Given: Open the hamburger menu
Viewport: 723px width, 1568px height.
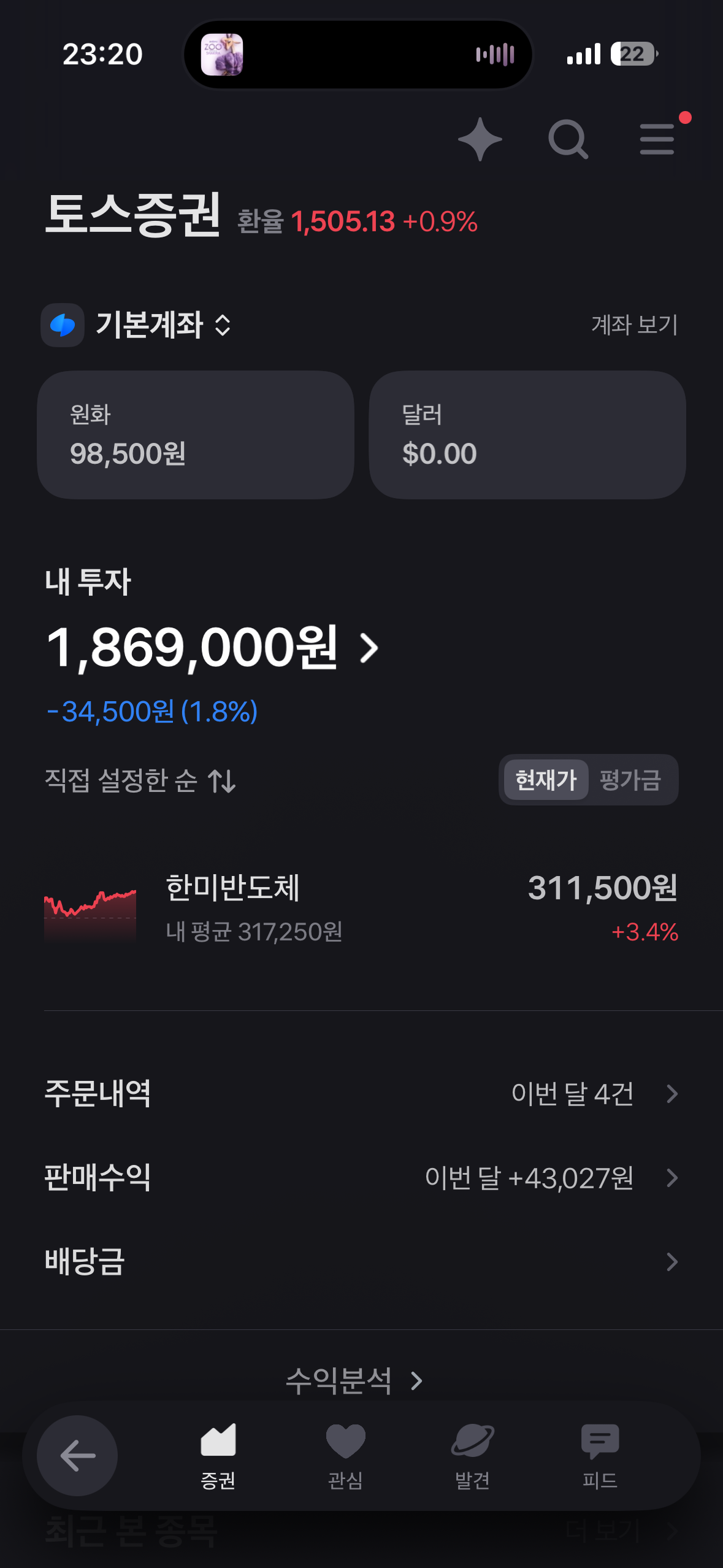Looking at the screenshot, I should pyautogui.click(x=657, y=139).
